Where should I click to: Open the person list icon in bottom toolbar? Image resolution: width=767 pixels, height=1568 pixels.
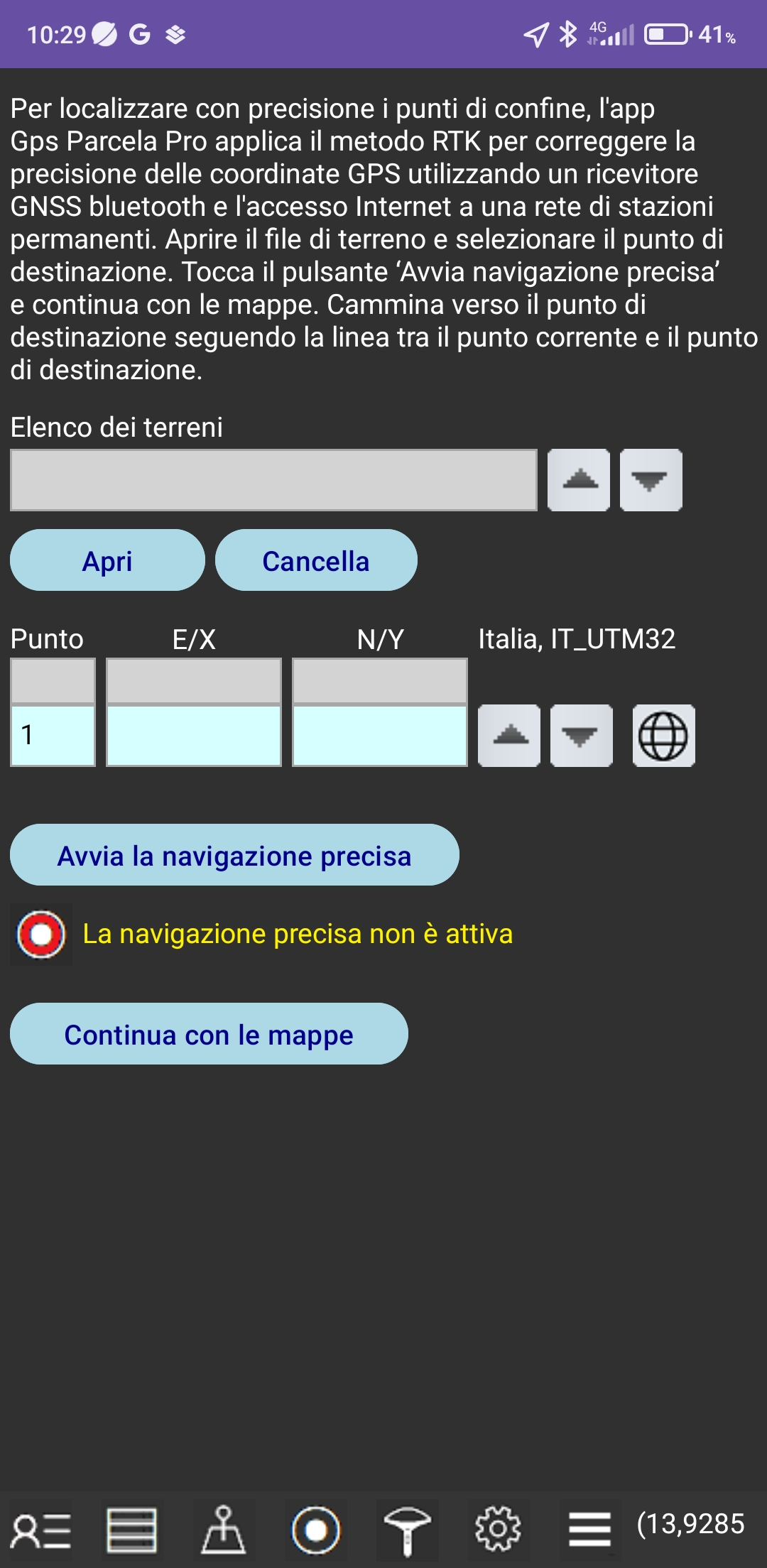pyautogui.click(x=41, y=1530)
